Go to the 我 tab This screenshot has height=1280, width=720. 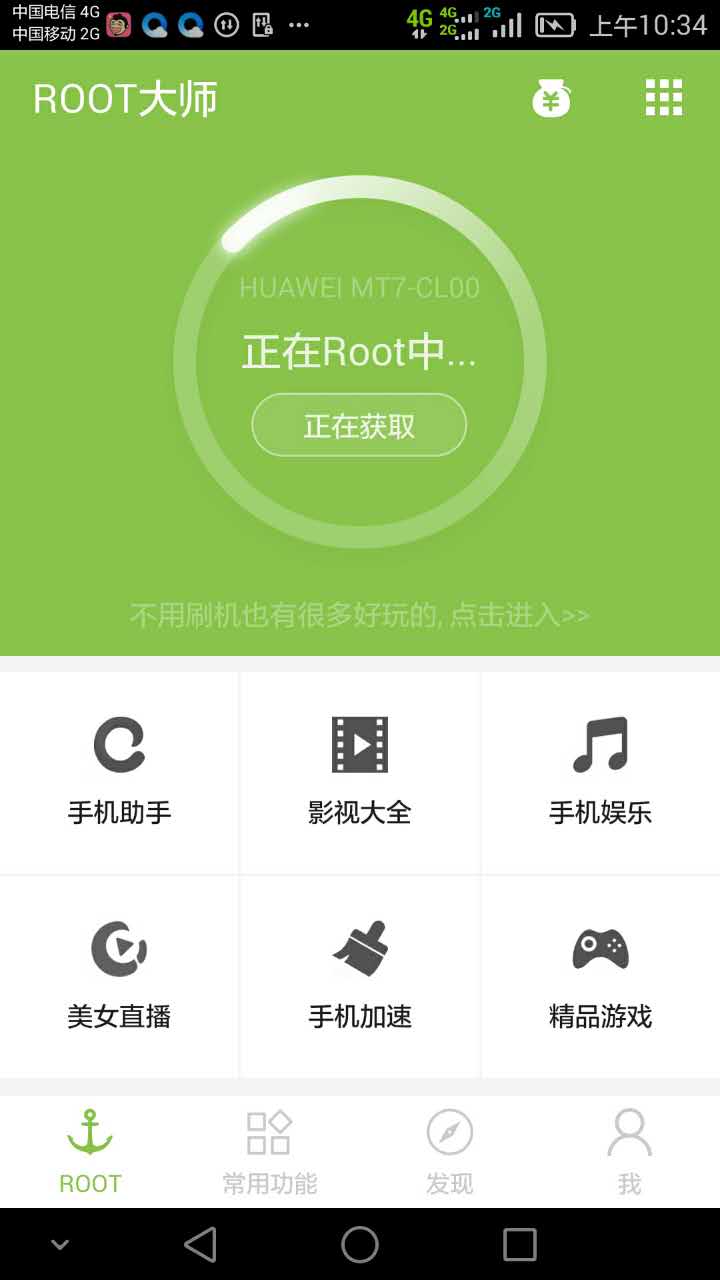[x=630, y=1152]
